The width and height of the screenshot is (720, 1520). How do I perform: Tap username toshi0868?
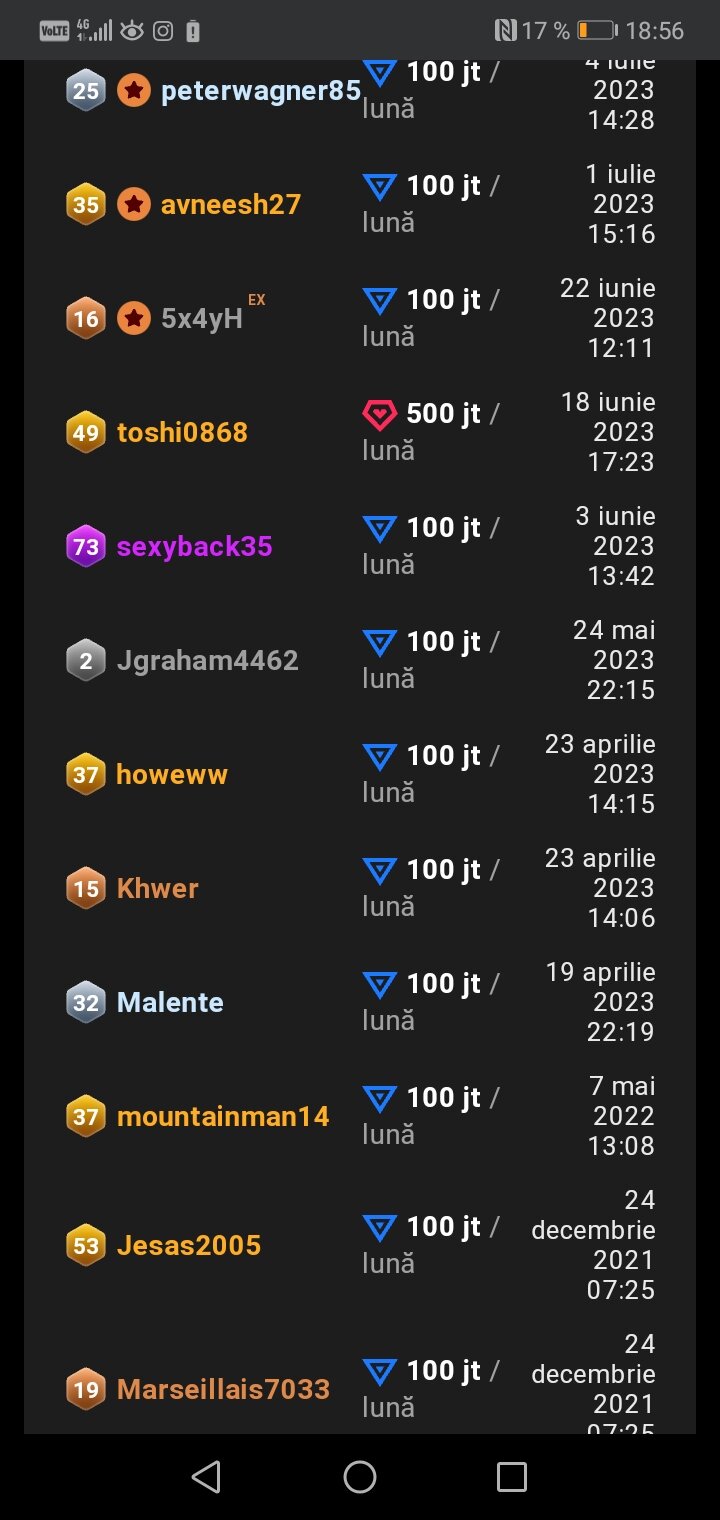pyautogui.click(x=182, y=433)
